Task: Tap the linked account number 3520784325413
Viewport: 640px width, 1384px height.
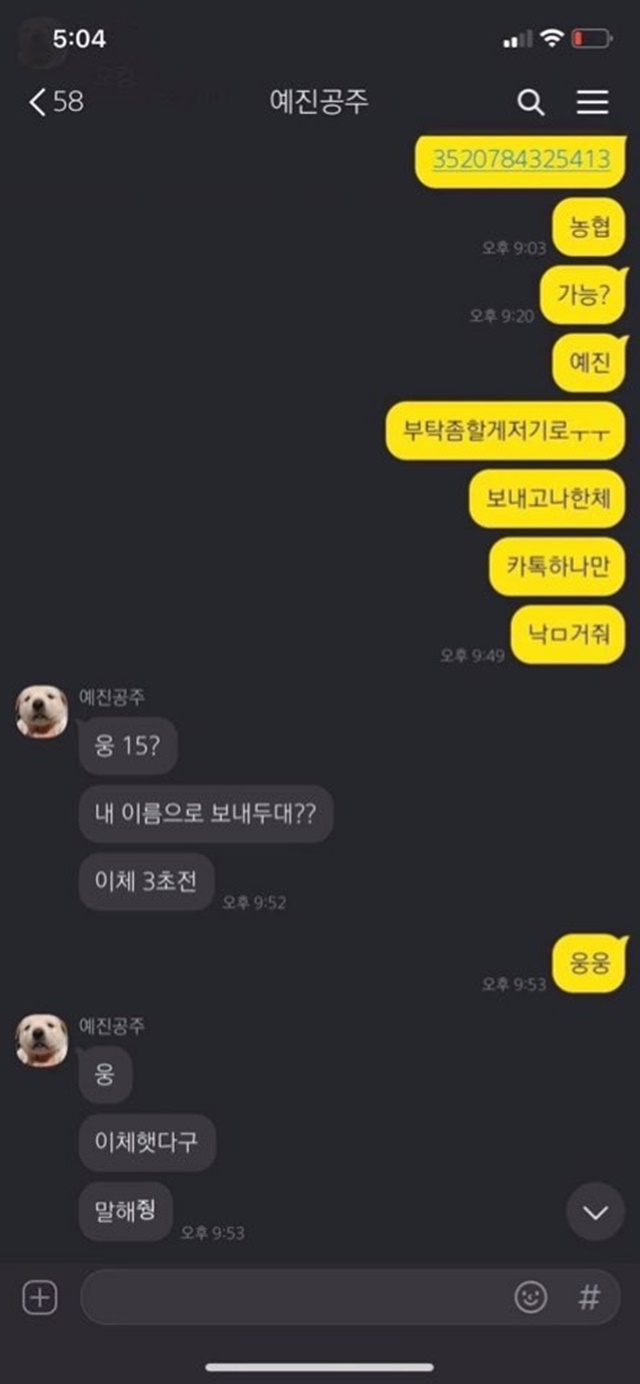Action: tap(521, 159)
